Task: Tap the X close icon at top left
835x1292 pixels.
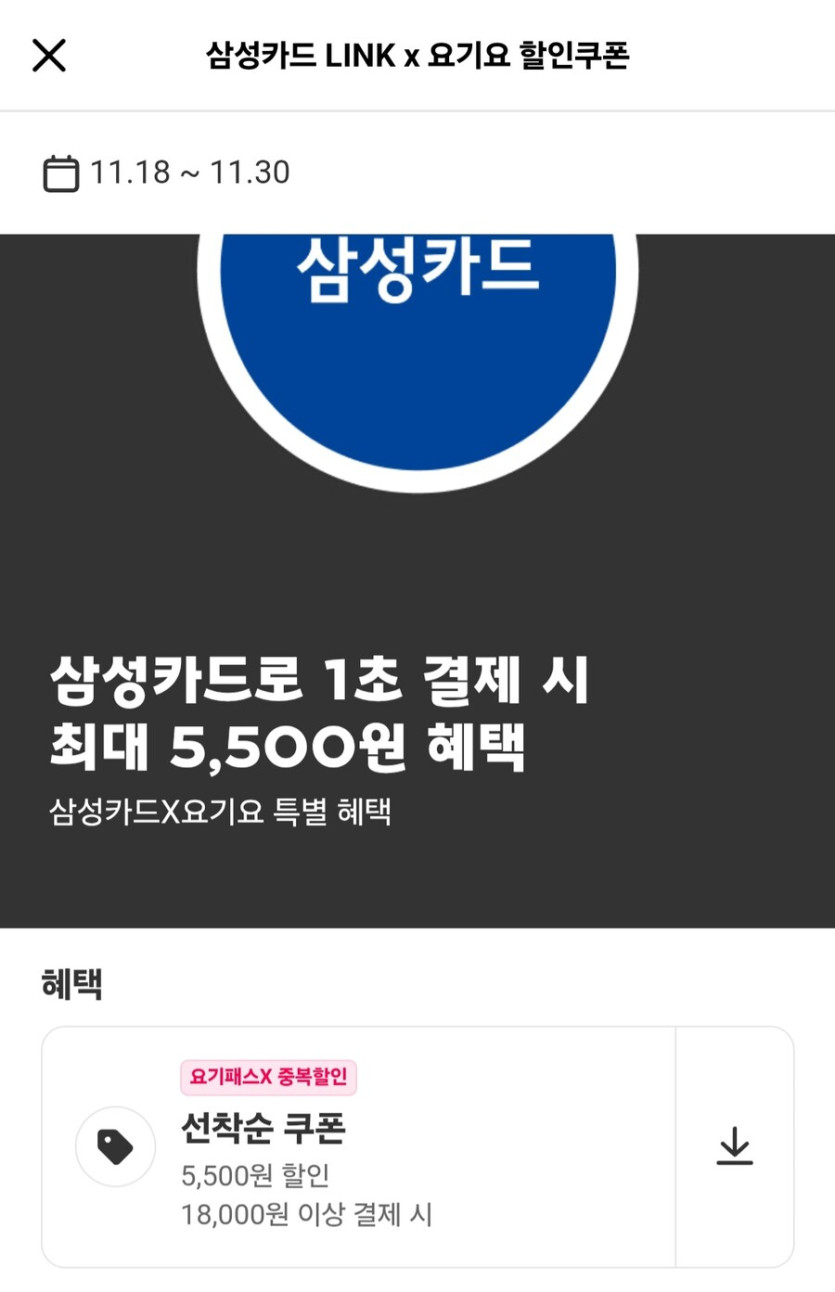Action: click(48, 55)
